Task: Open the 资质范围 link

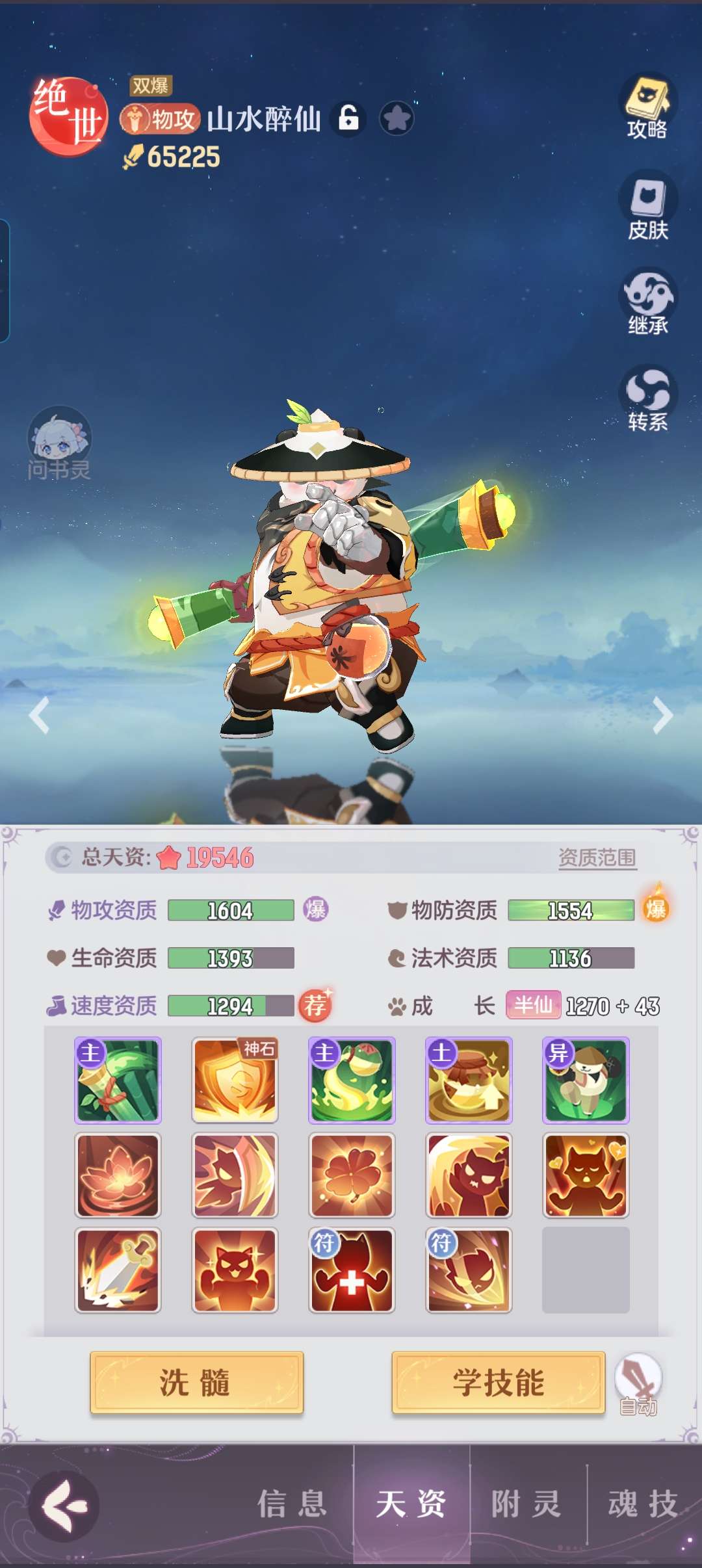Action: (x=597, y=857)
